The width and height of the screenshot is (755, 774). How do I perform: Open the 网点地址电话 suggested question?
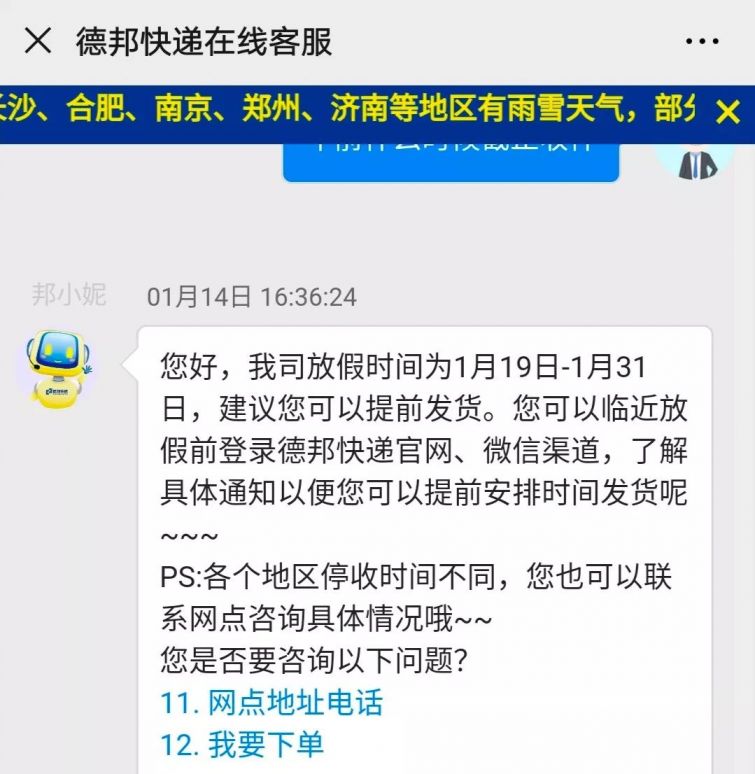(271, 702)
